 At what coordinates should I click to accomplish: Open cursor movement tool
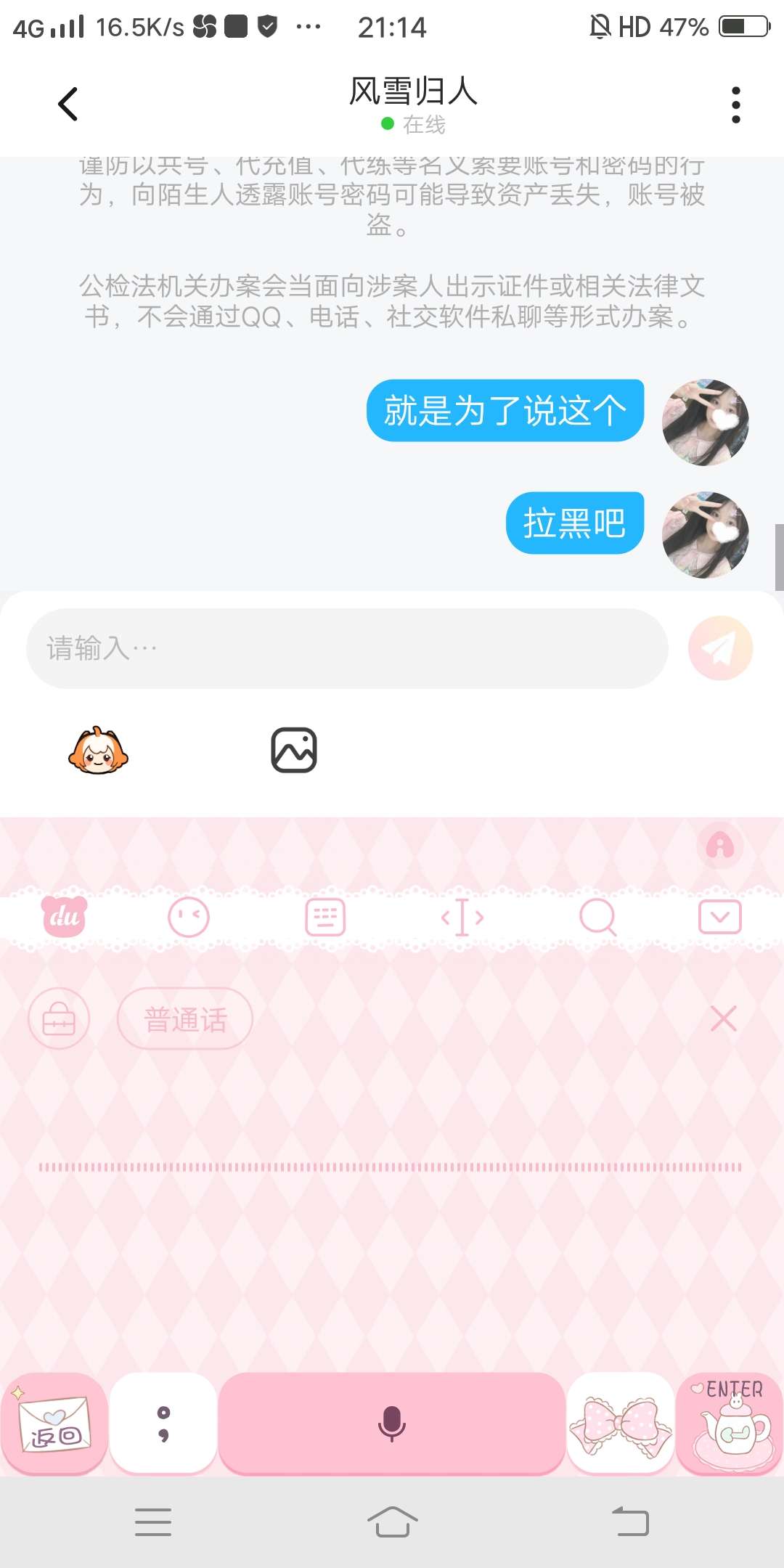tap(462, 918)
